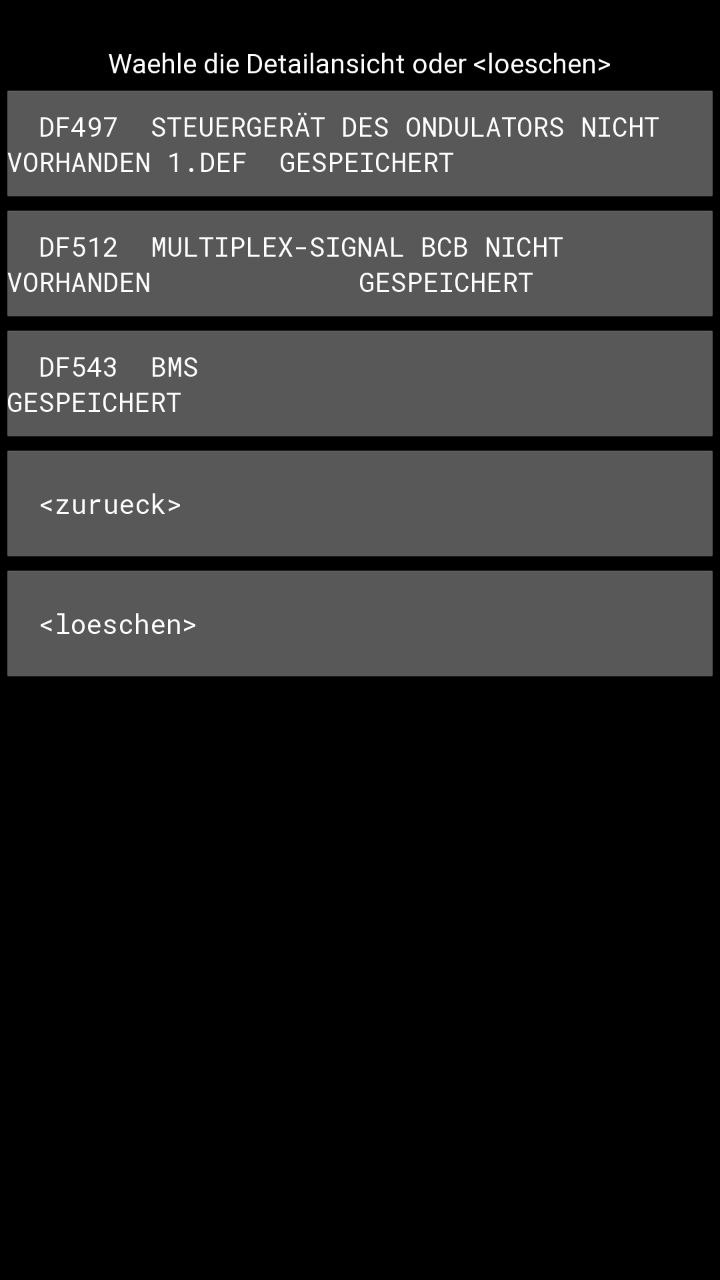
Task: Tap <loeschen> to clear the faults
Action: (360, 624)
